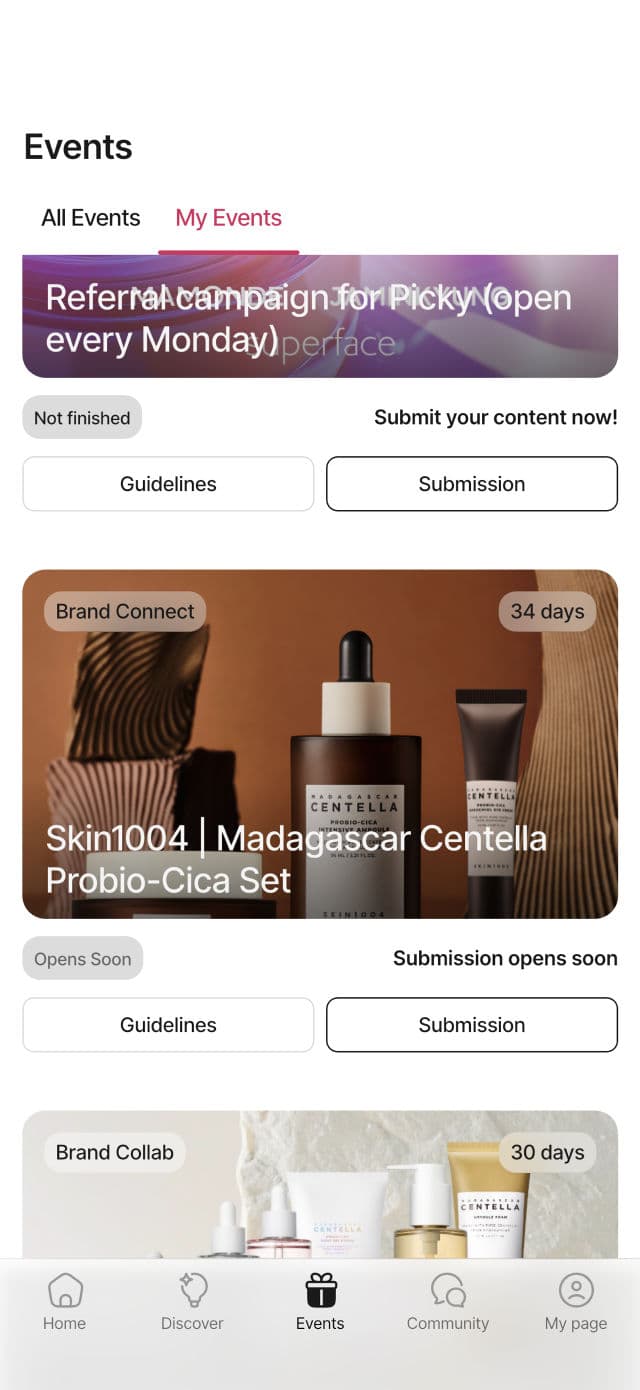The height and width of the screenshot is (1390, 640).
Task: Tap Submission under Skin1004 Probio-Cica Set
Action: point(472,1025)
